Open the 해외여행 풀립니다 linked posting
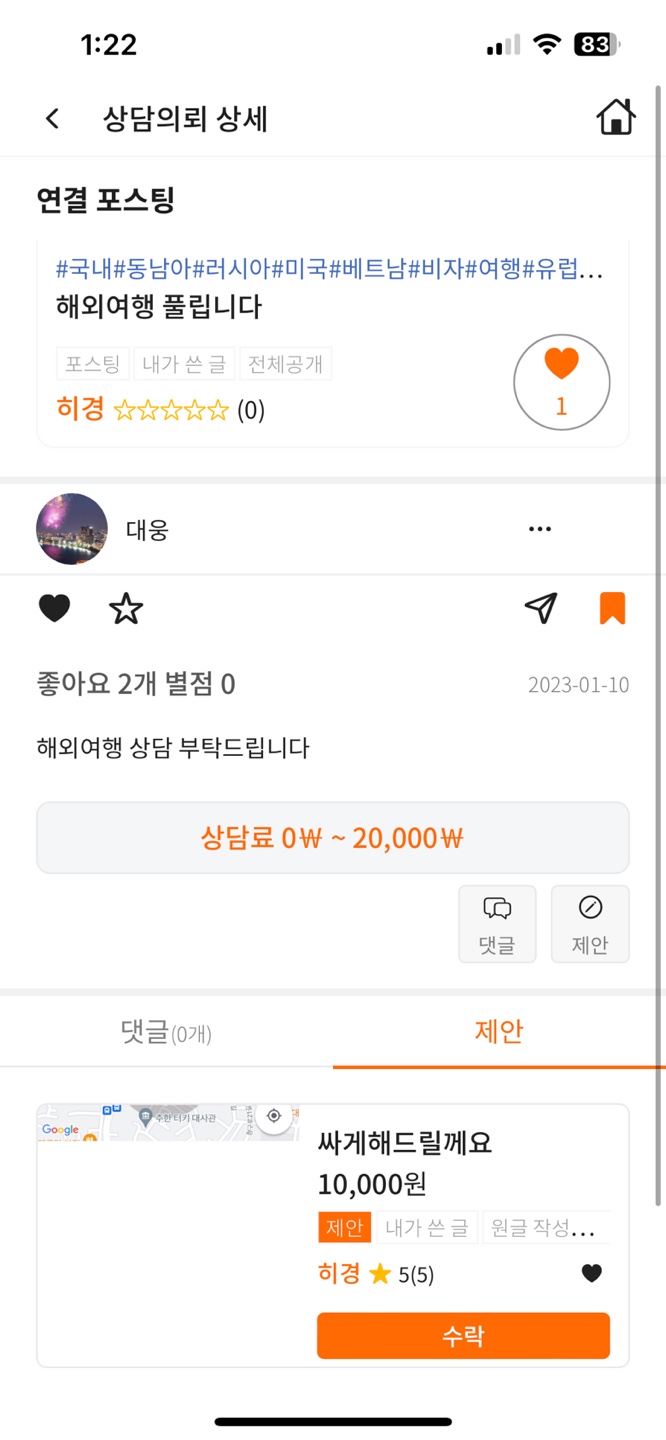 pos(160,306)
